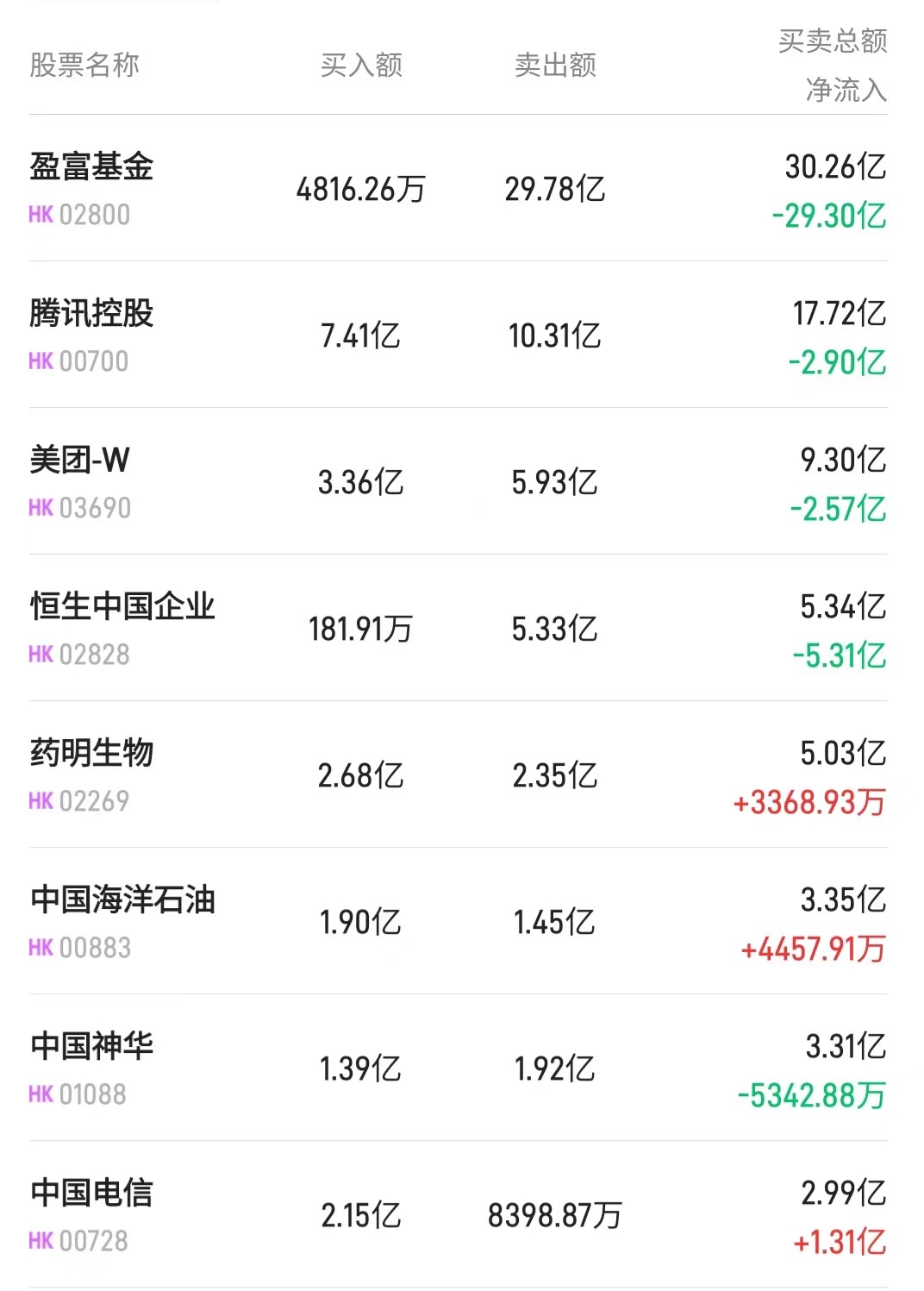View 腾讯控股 stock page
Viewport: 924px width, 1291px height.
point(91,314)
